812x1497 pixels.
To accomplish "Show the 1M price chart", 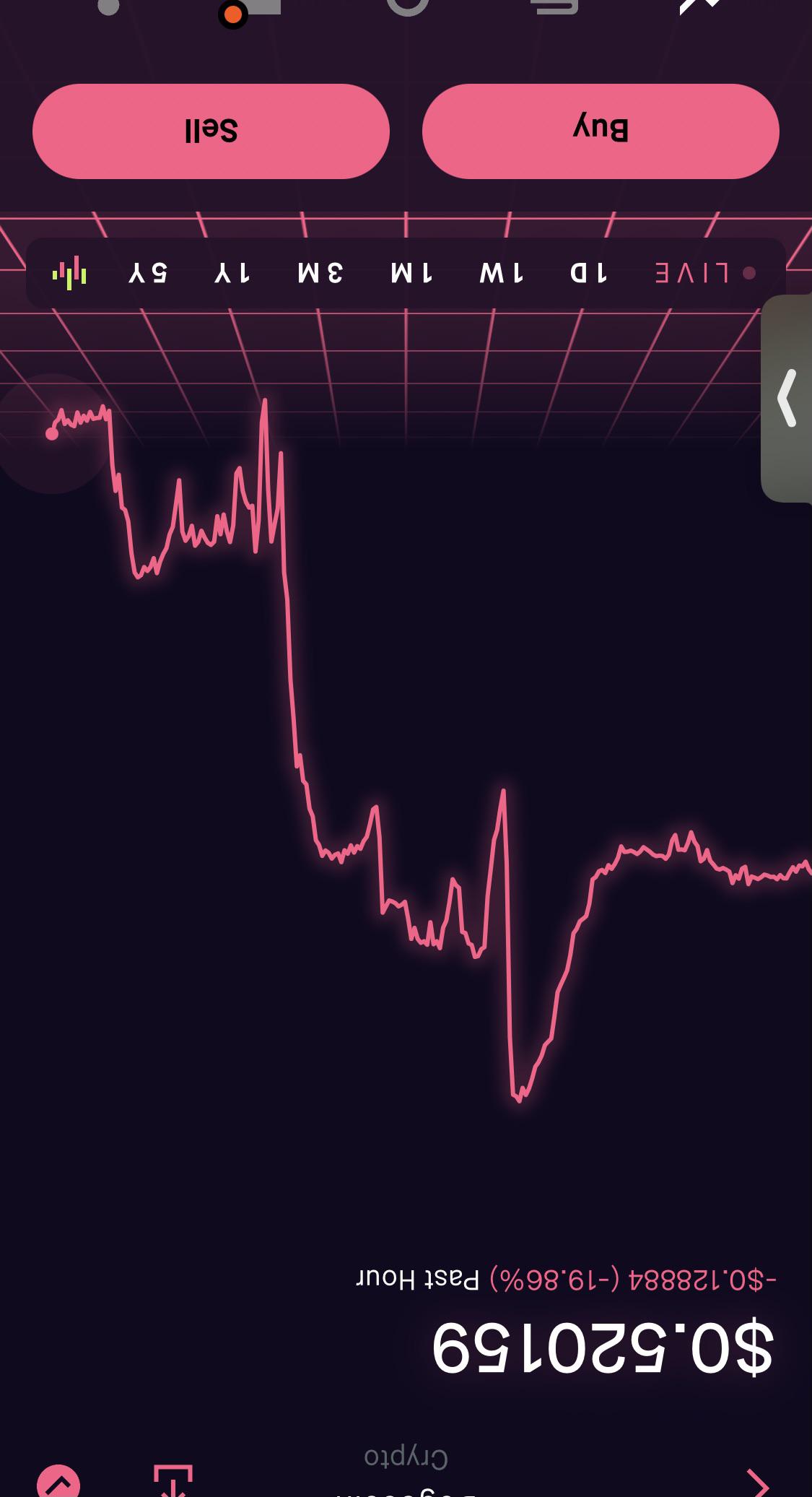I will tap(411, 273).
